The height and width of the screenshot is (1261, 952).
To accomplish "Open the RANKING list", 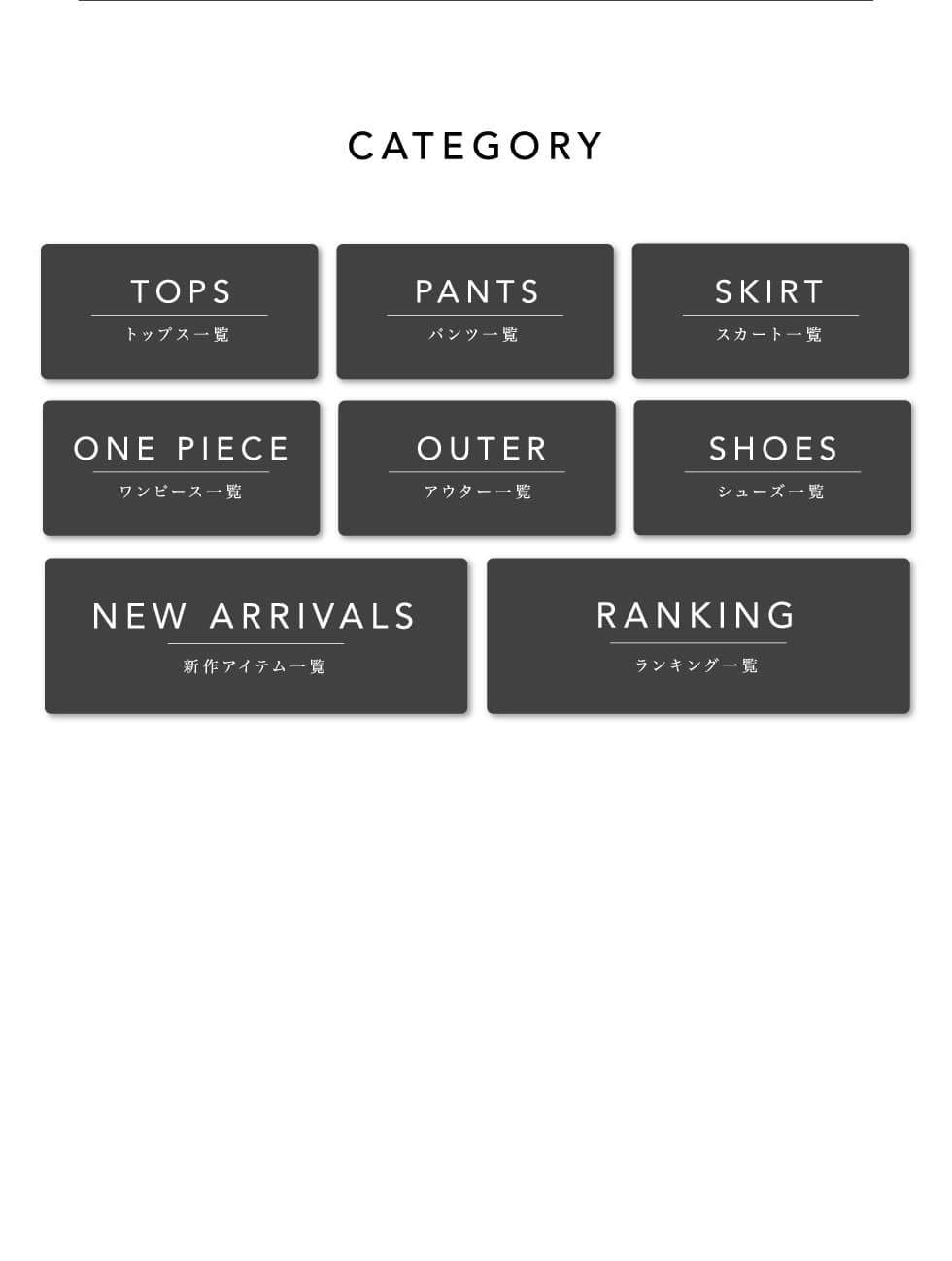I will pos(697,636).
